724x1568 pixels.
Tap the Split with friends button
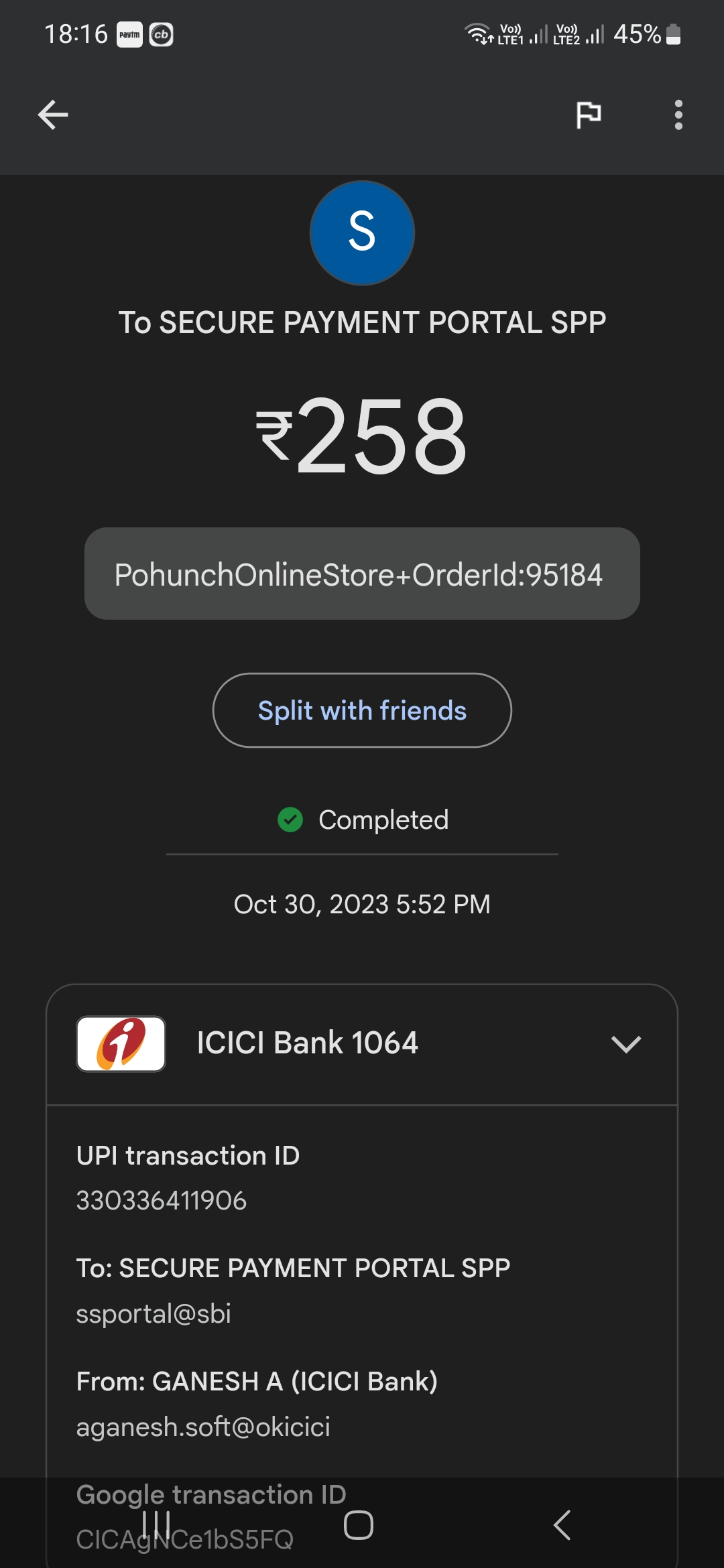tap(362, 710)
